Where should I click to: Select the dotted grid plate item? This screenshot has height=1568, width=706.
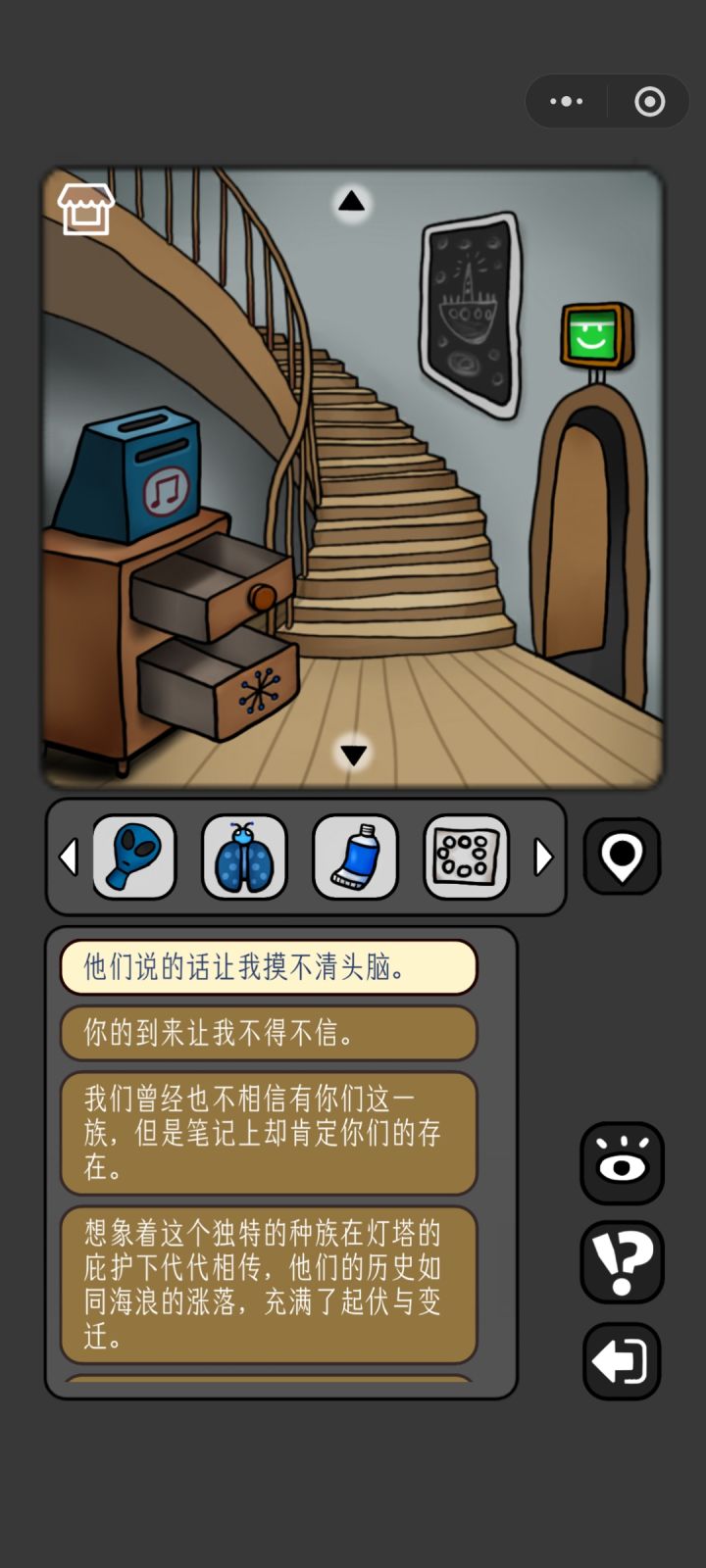tap(464, 856)
